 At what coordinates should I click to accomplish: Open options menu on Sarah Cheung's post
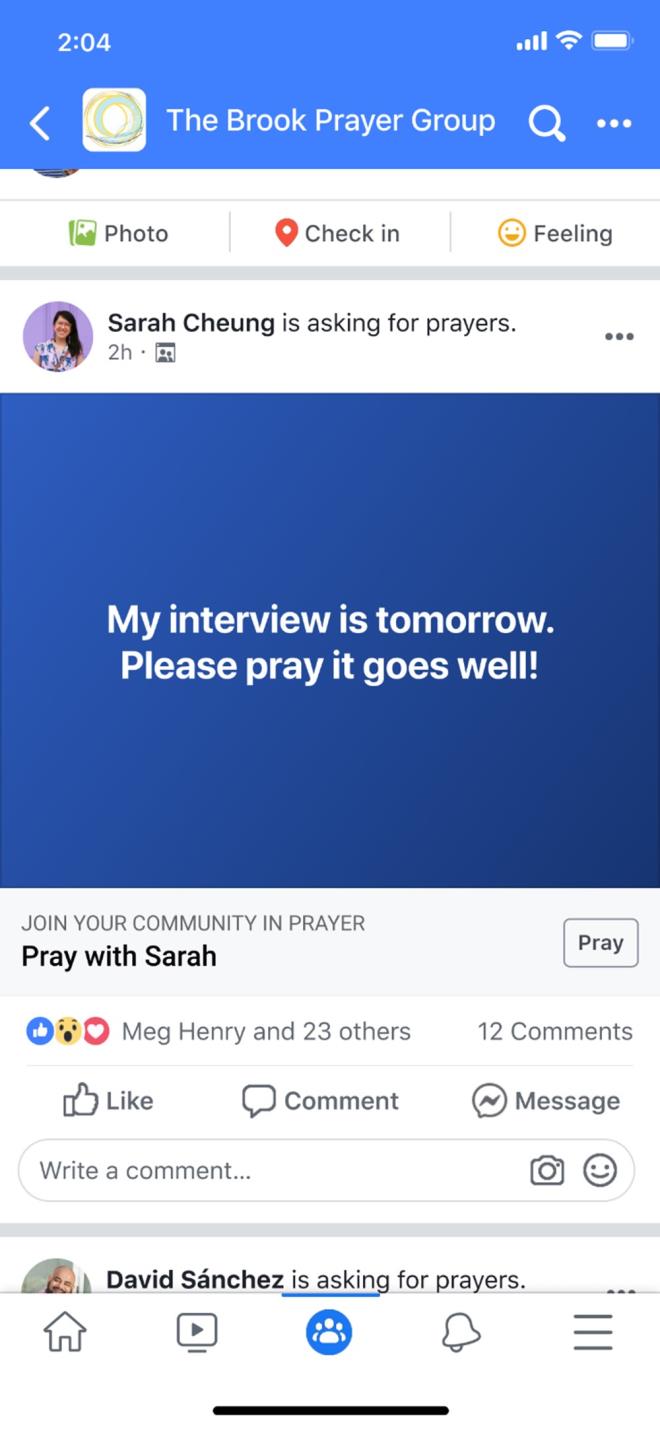[619, 336]
